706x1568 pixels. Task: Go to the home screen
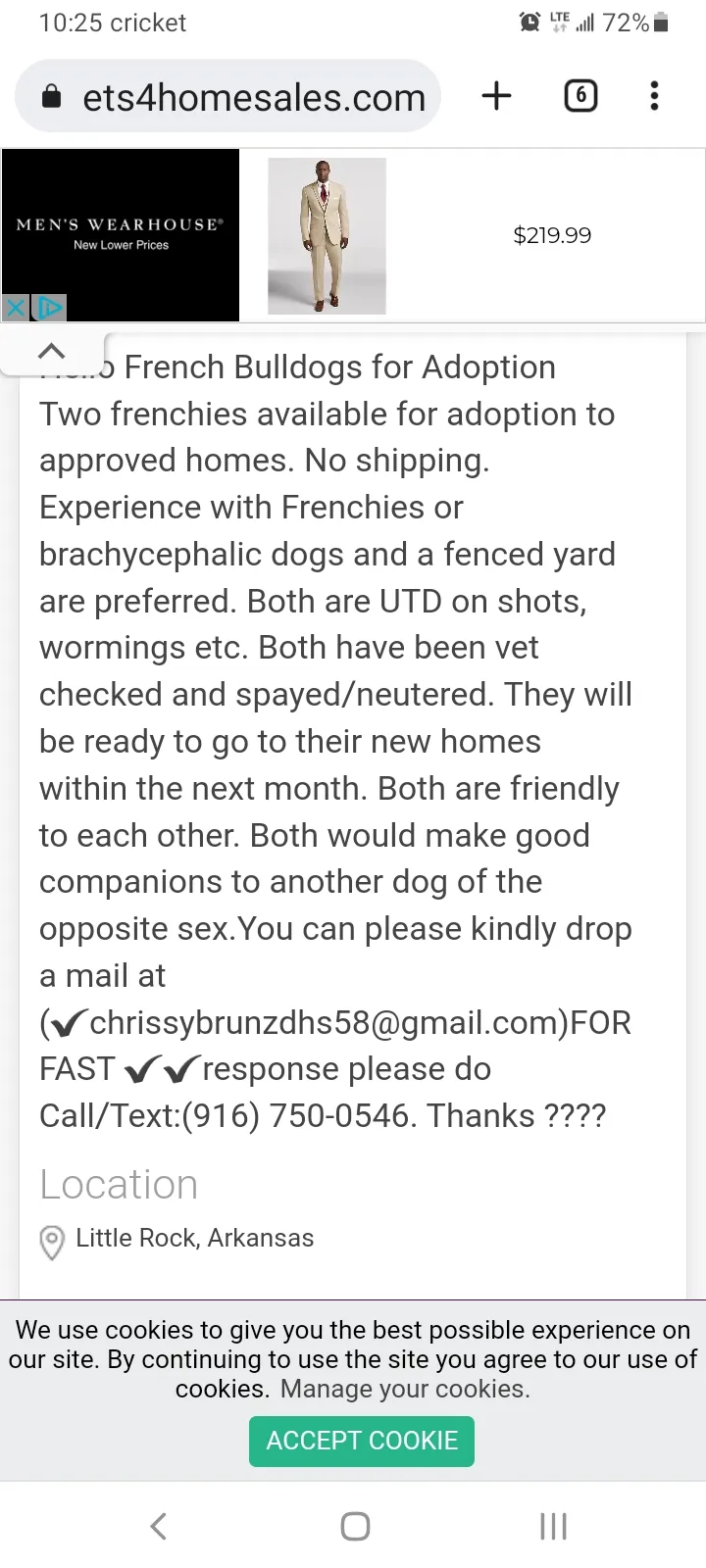click(x=355, y=1526)
